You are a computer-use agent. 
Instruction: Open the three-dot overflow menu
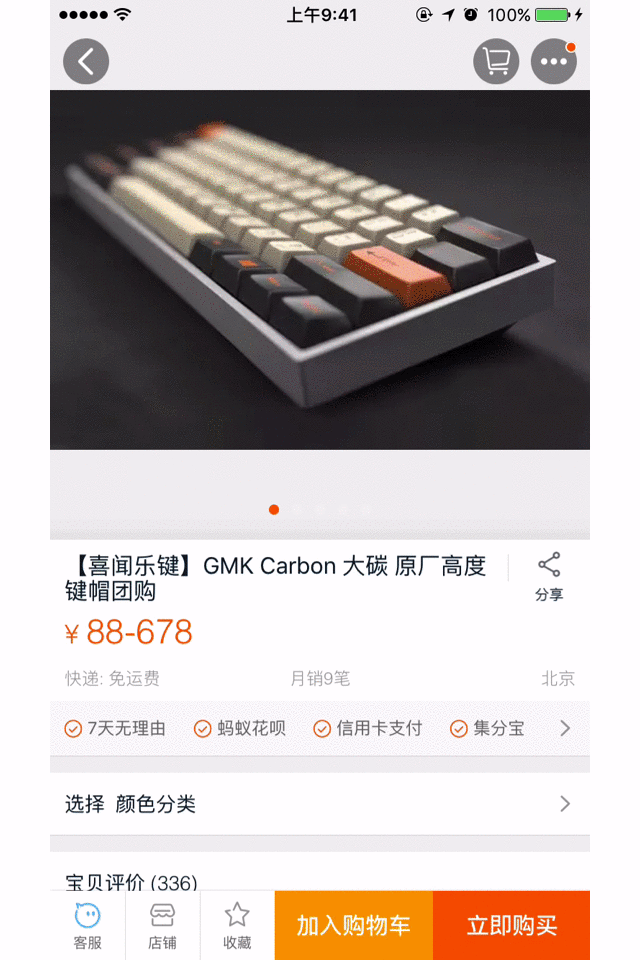click(554, 62)
